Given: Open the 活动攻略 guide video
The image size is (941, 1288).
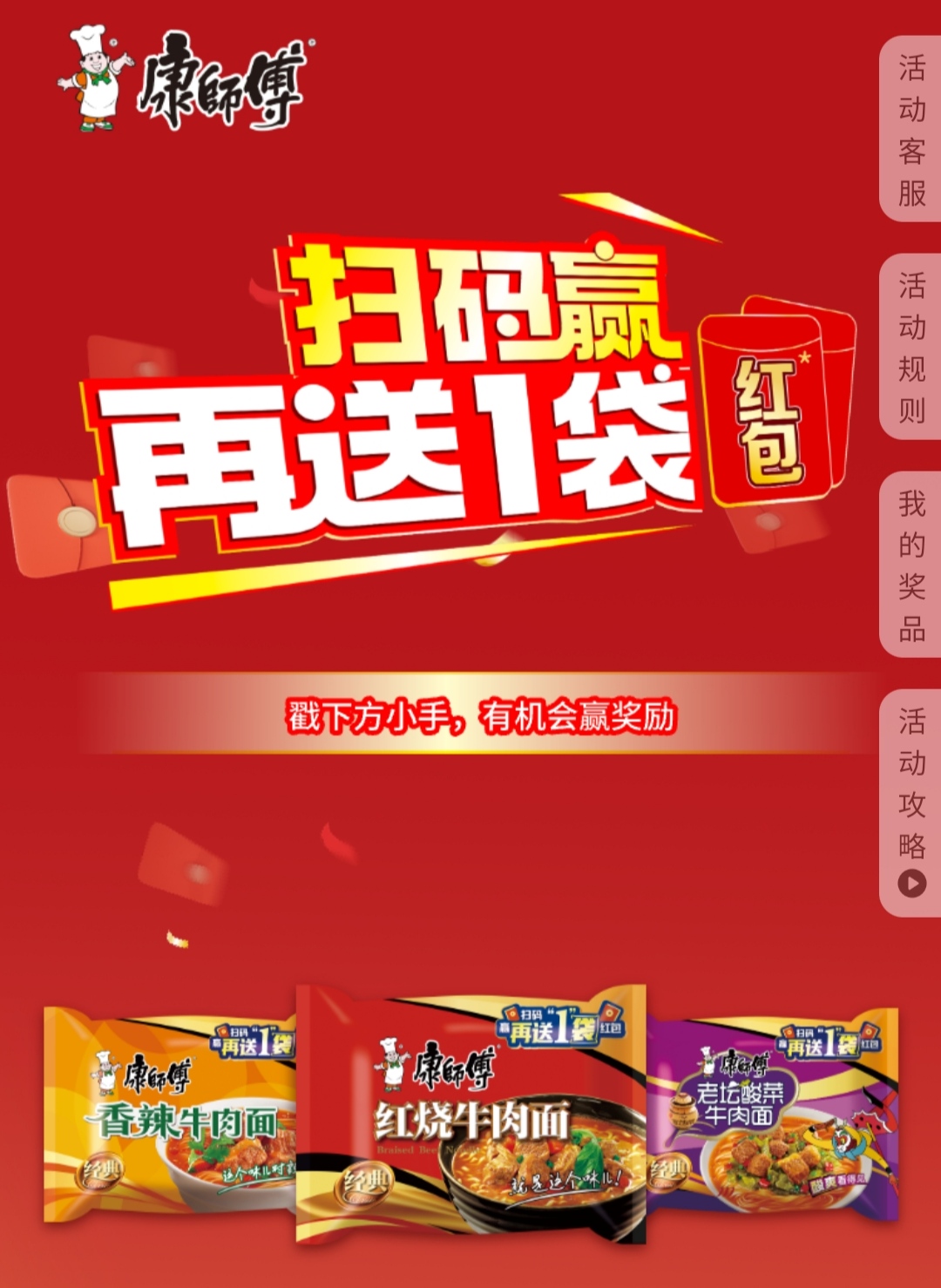Looking at the screenshot, I should pos(911,802).
